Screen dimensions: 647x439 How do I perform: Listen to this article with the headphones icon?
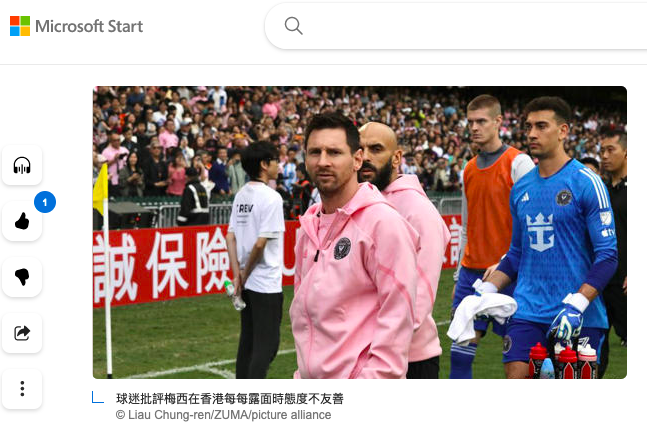coord(22,166)
